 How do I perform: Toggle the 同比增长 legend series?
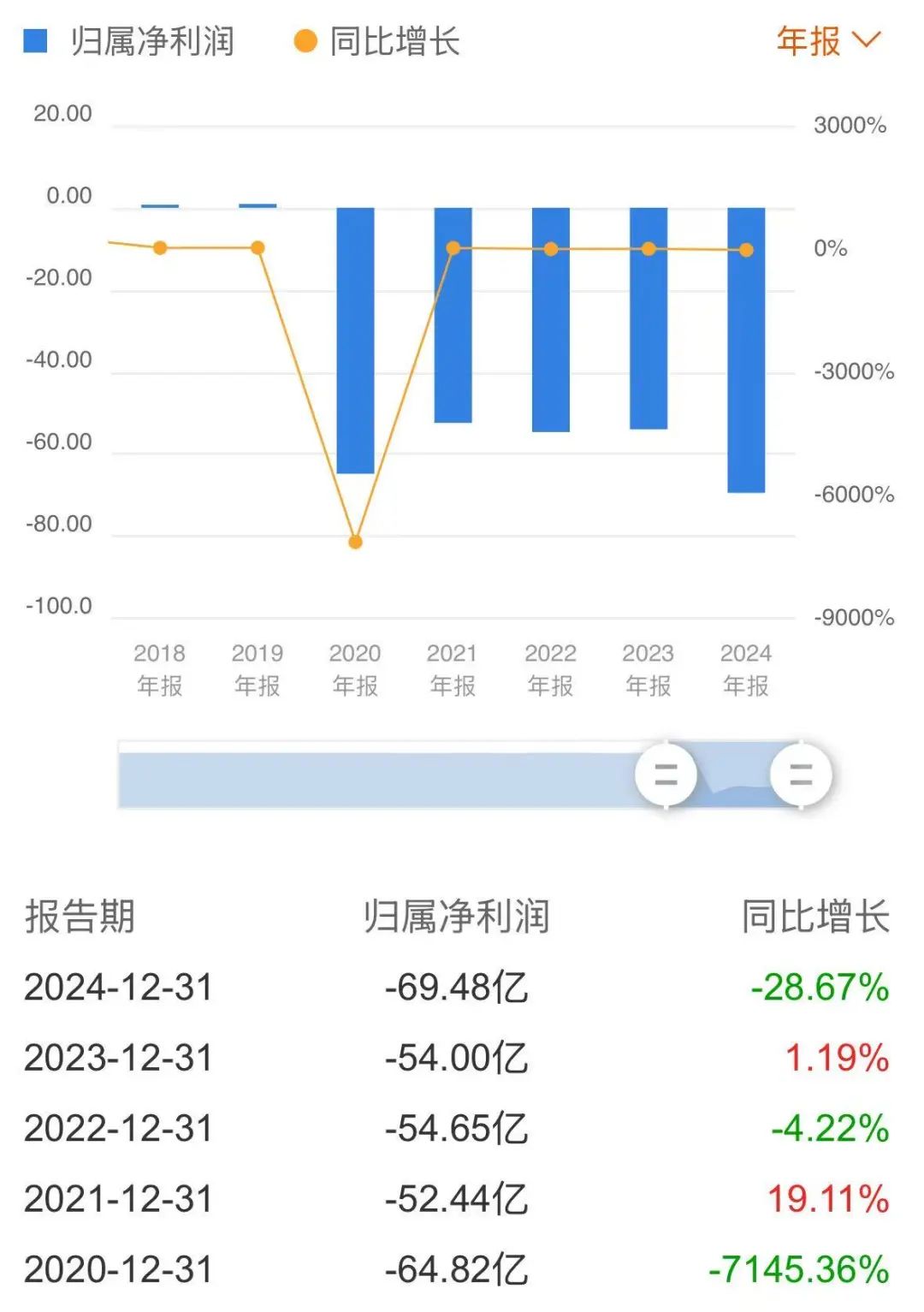point(377,41)
